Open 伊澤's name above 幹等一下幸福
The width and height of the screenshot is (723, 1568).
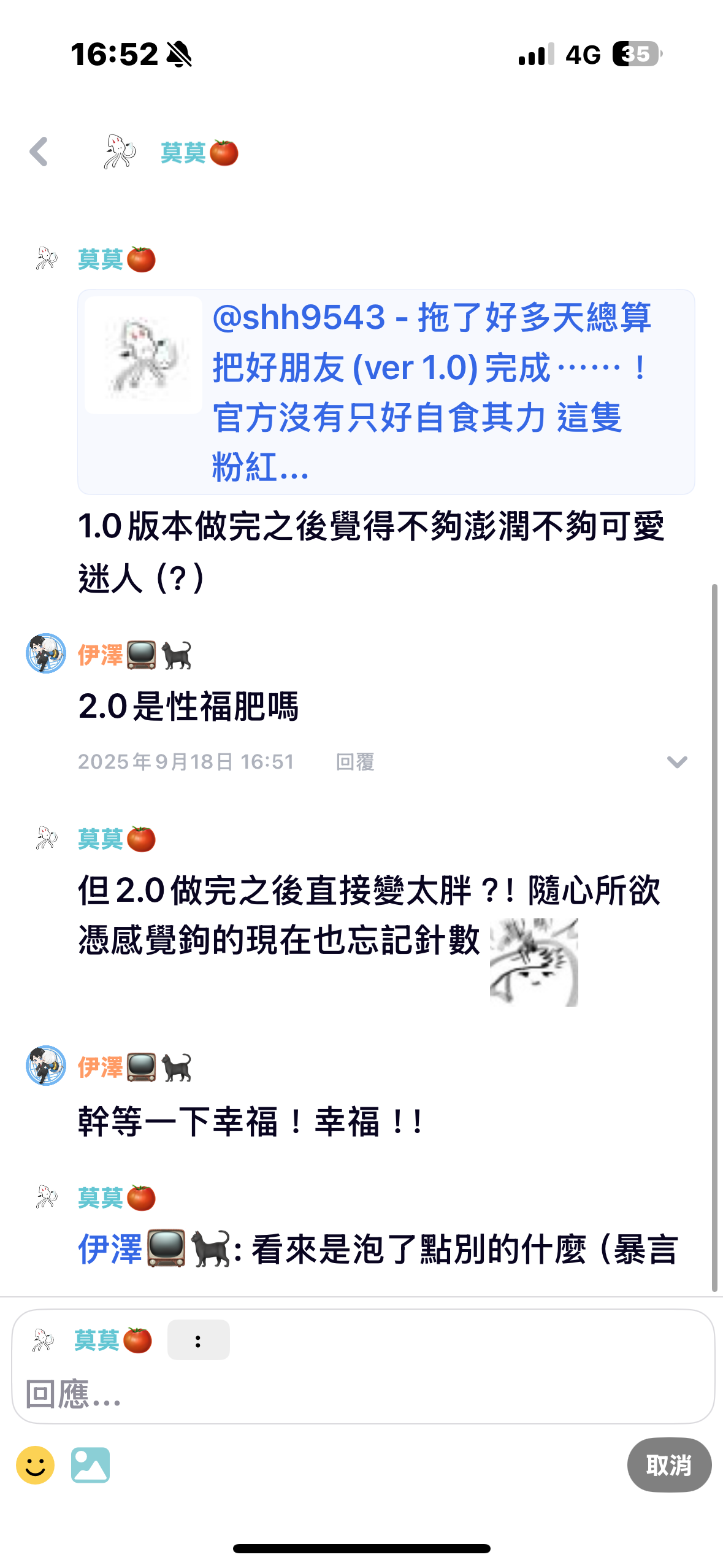[x=101, y=1068]
